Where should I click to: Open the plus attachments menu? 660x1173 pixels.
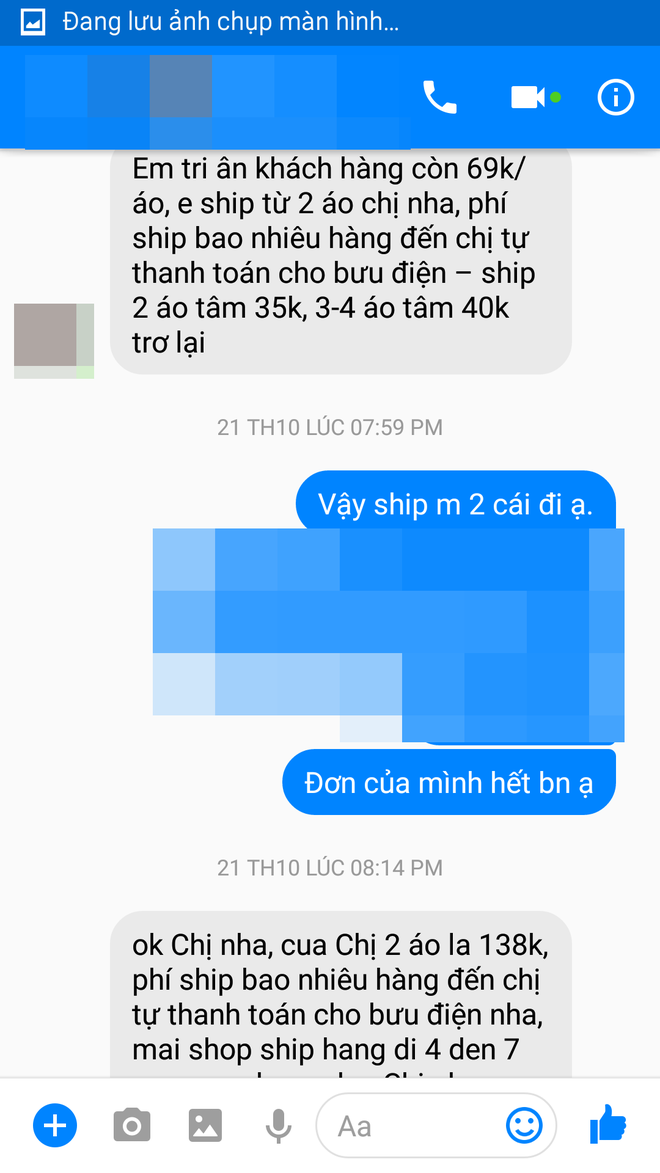(x=55, y=1124)
